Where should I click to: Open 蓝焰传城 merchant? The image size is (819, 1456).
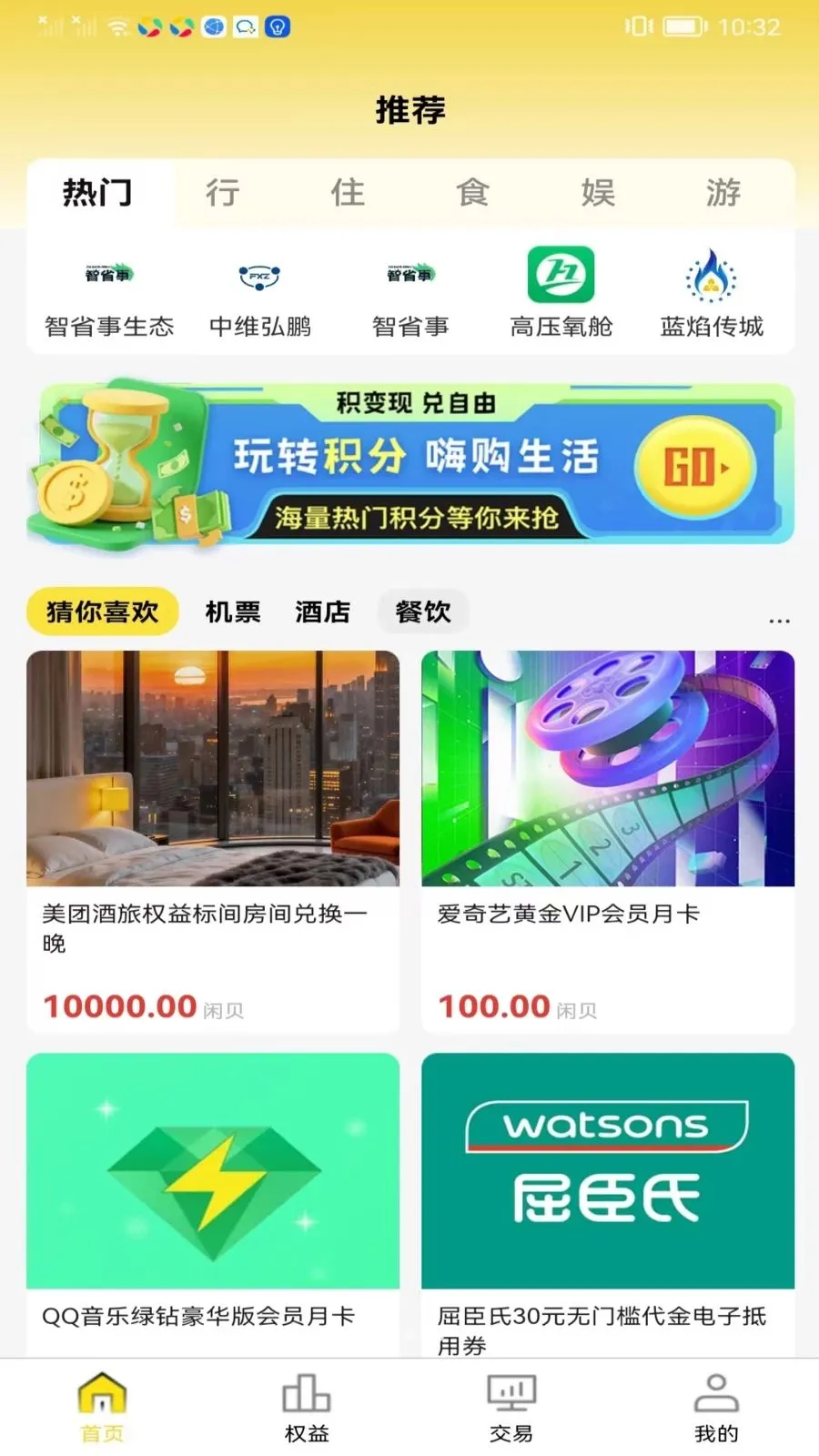coord(711,293)
